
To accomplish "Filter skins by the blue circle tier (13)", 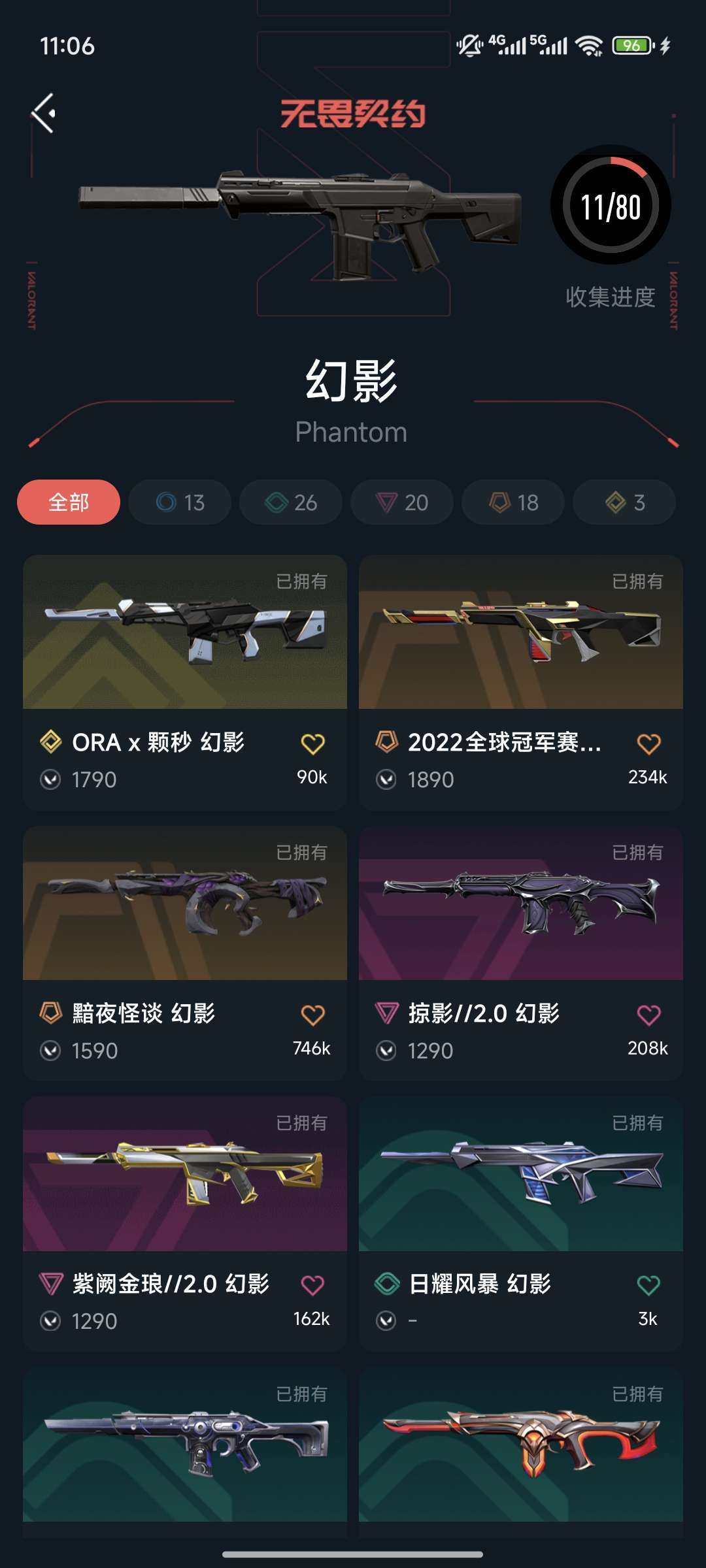I will (x=180, y=502).
